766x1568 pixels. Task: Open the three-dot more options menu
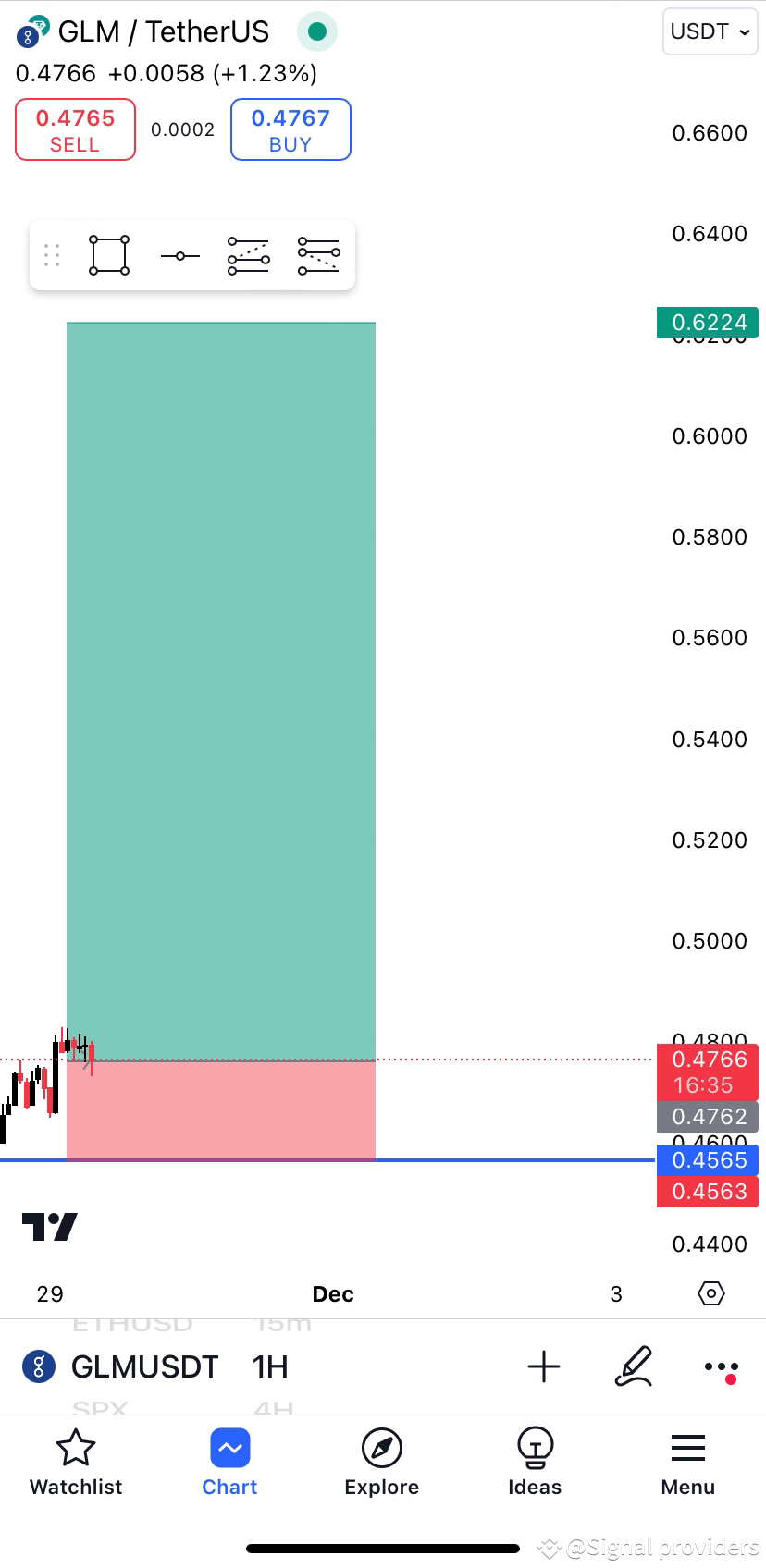click(x=721, y=1366)
